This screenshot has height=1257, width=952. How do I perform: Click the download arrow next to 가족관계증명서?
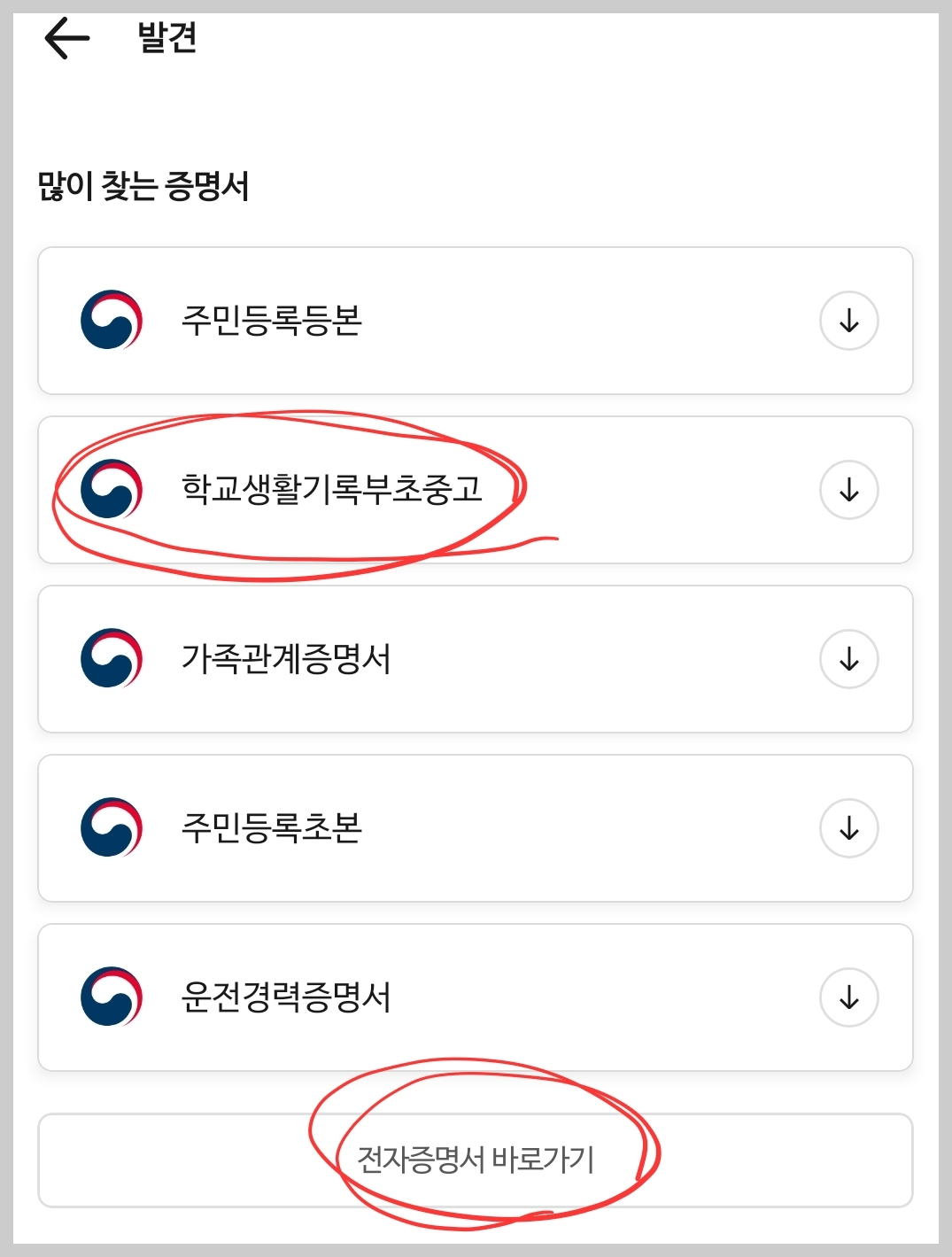848,658
